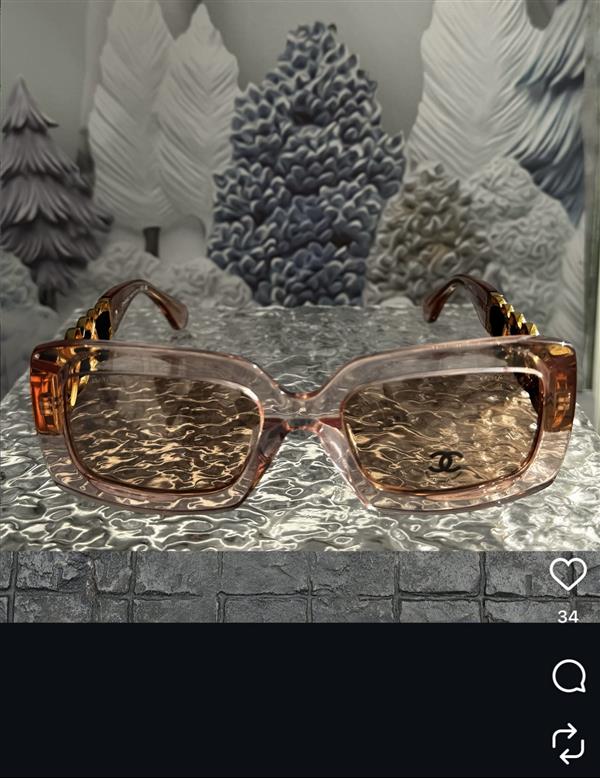Open the comments on this post
This screenshot has height=778, width=600.
point(568,677)
